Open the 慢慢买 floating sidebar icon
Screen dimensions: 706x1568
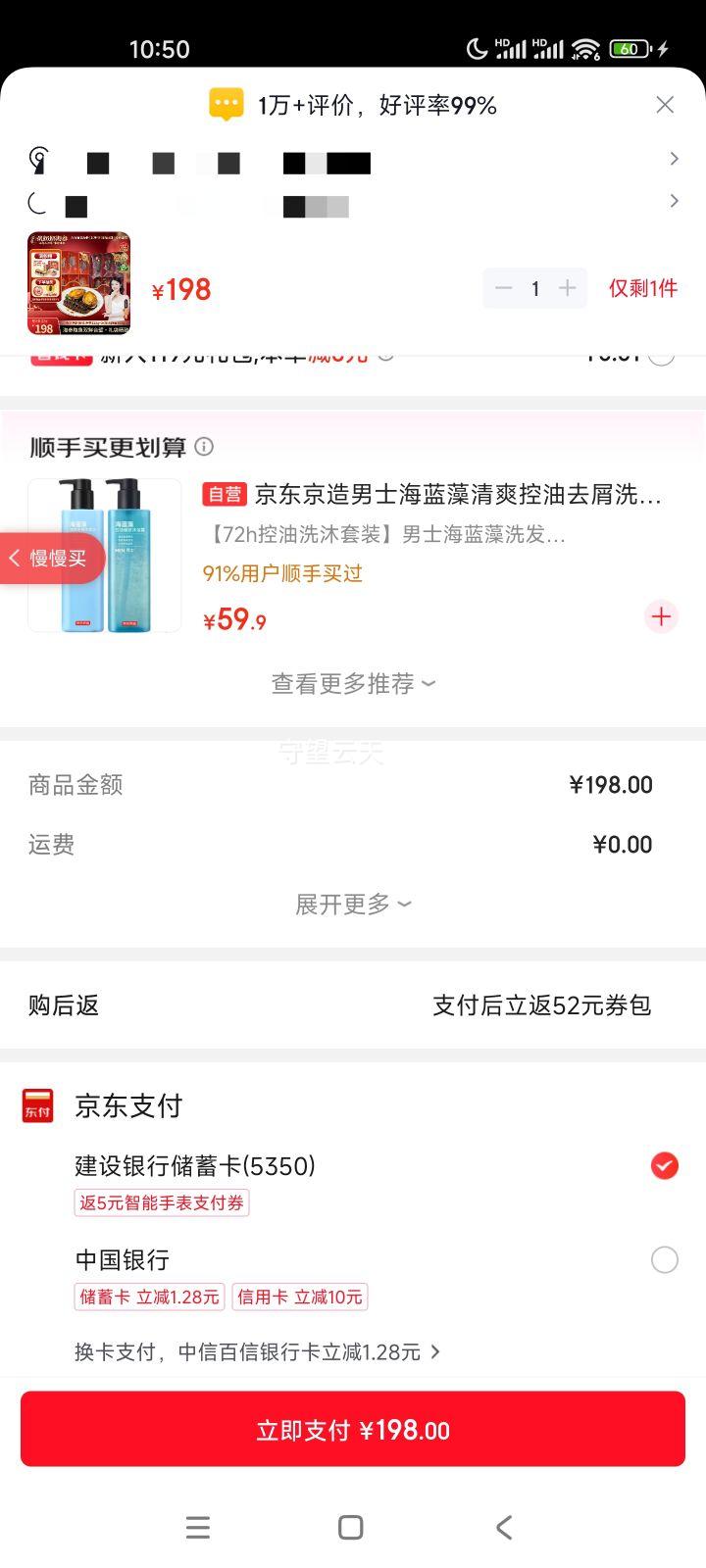tap(47, 557)
